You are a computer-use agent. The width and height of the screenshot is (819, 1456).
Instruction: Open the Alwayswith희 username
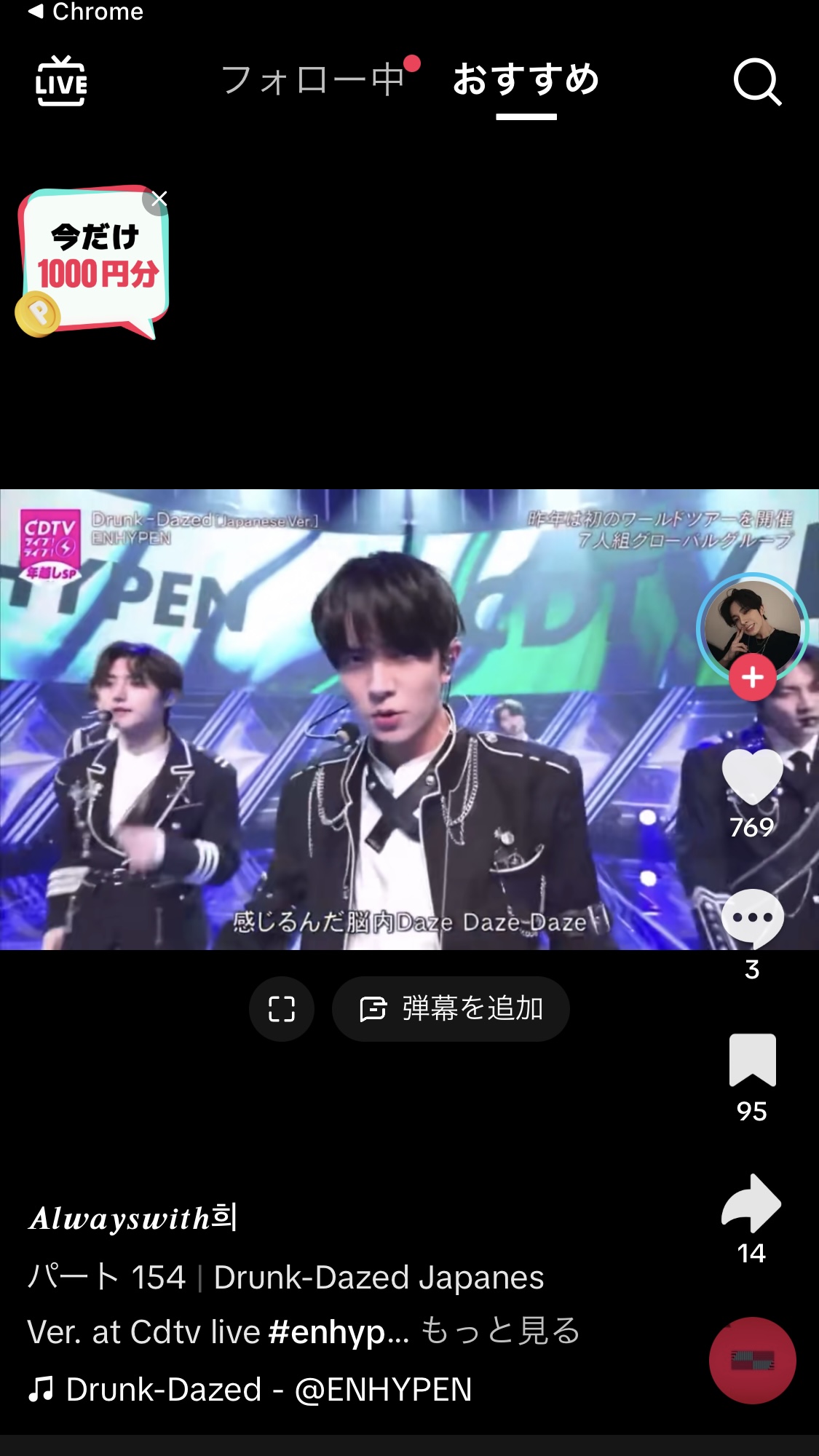click(132, 1218)
